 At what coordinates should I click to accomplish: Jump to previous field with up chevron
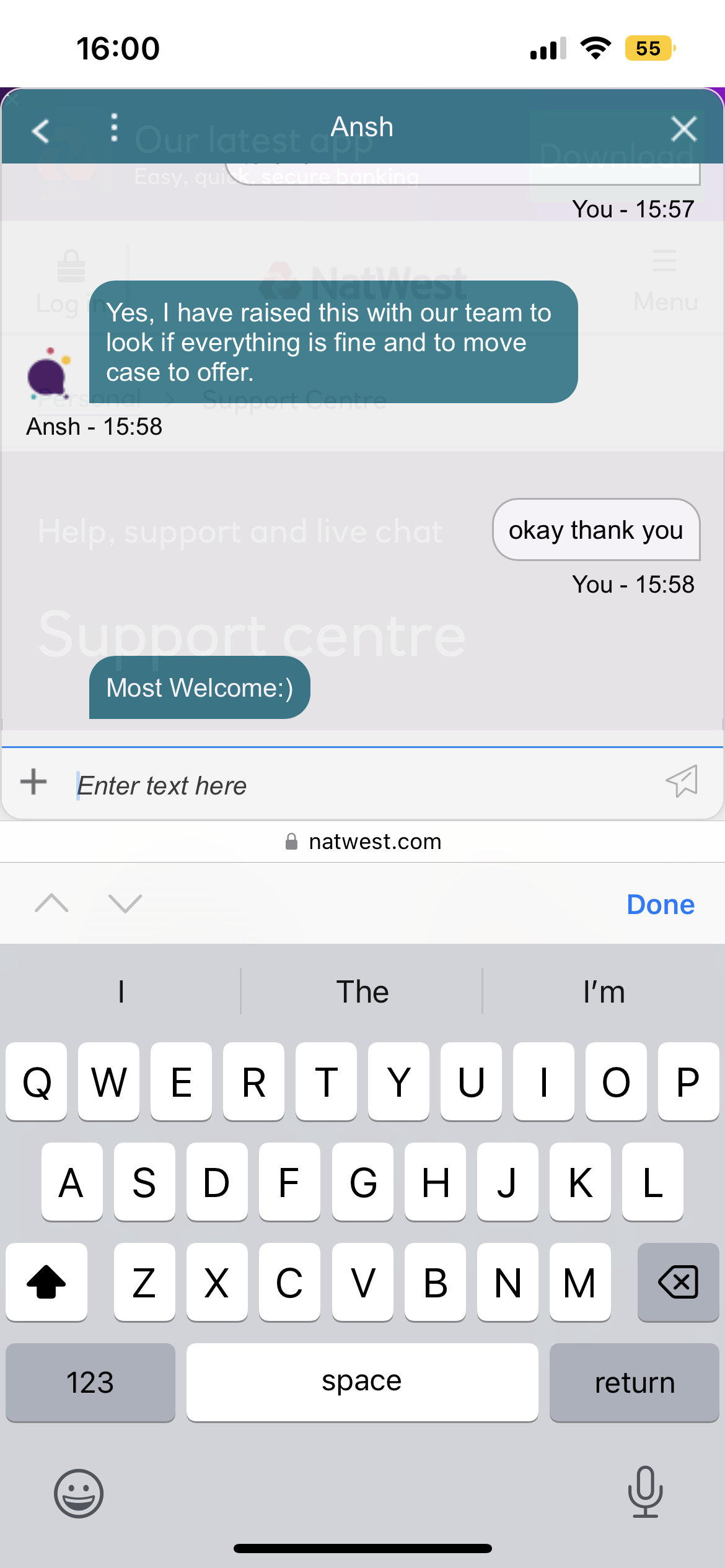[x=52, y=904]
